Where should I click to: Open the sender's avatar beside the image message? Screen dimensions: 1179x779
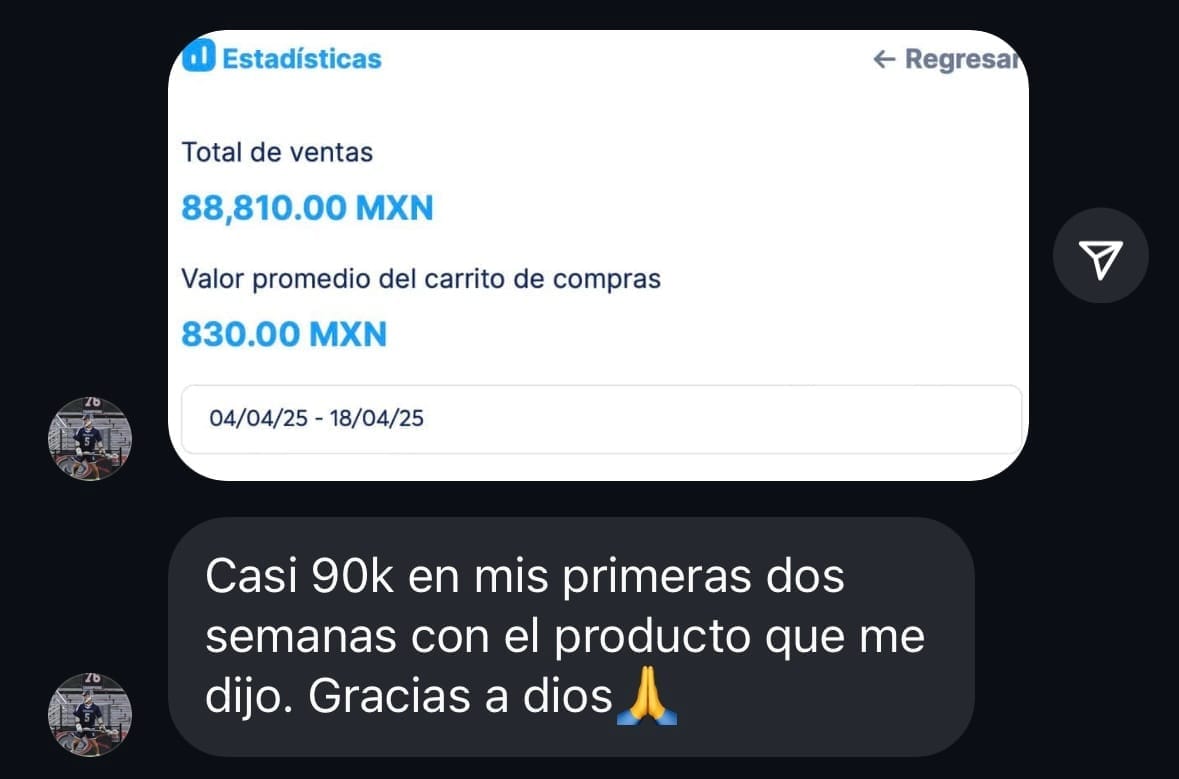click(x=90, y=438)
